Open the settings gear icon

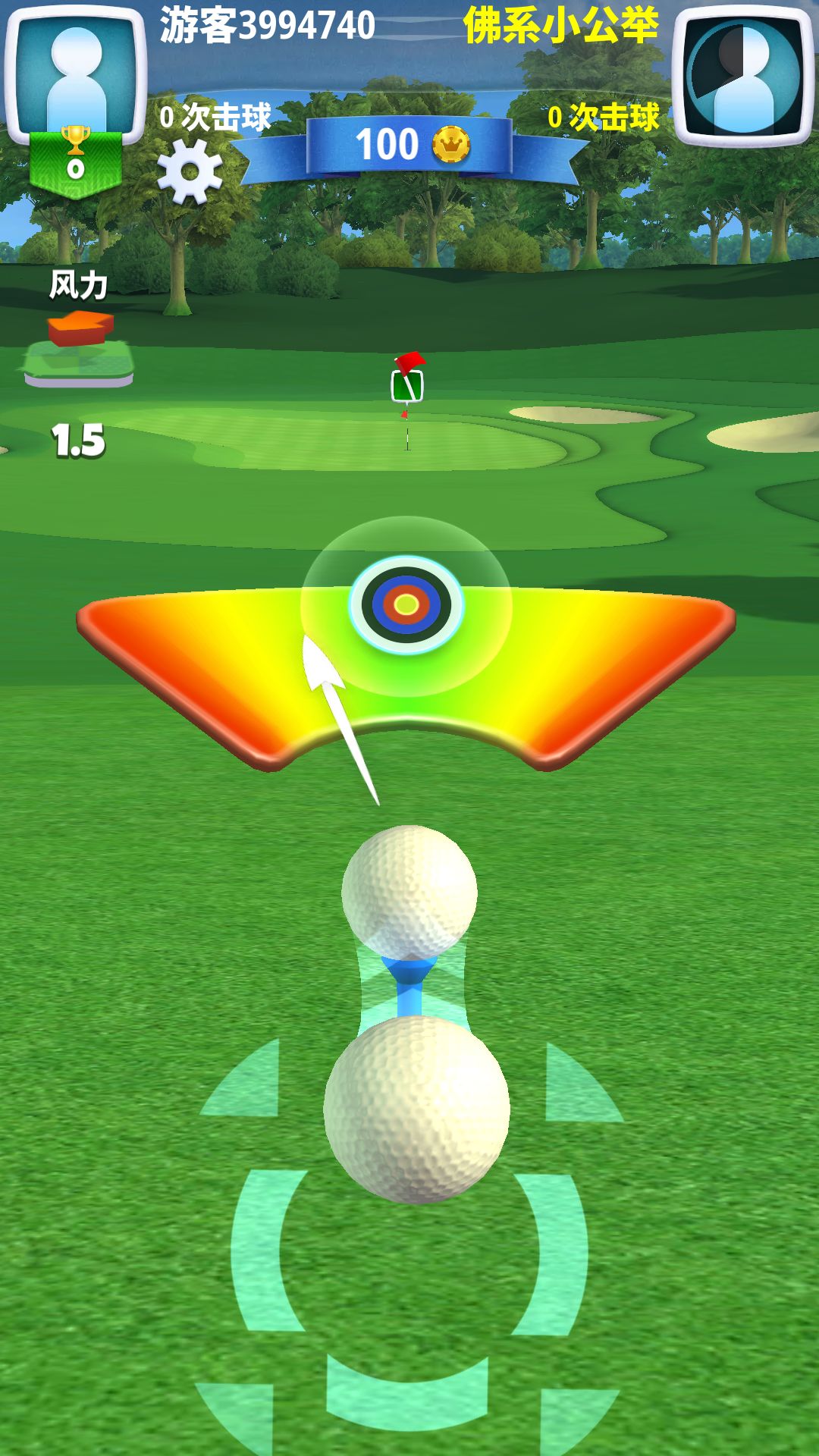point(191,171)
